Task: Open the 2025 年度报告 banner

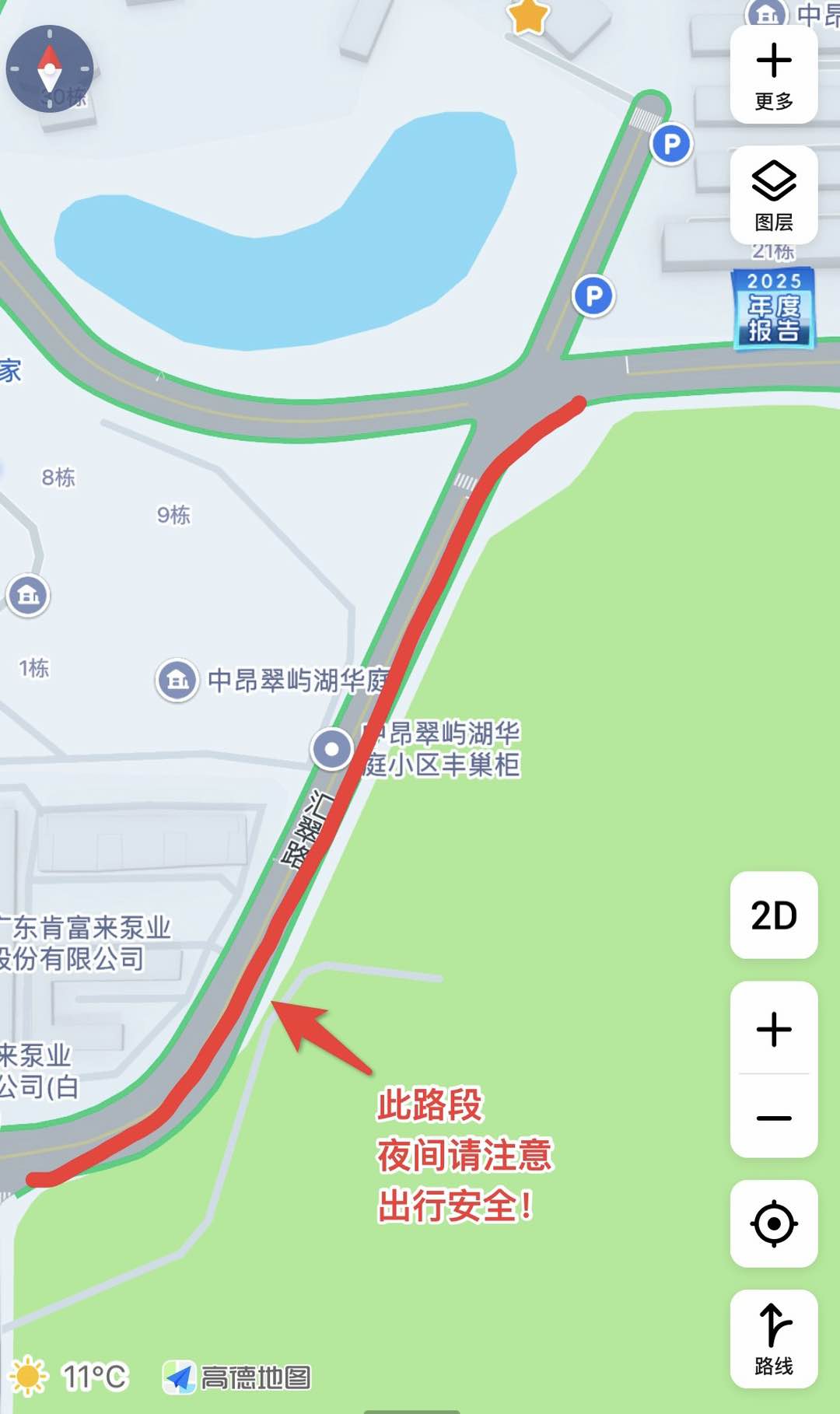Action: [774, 308]
